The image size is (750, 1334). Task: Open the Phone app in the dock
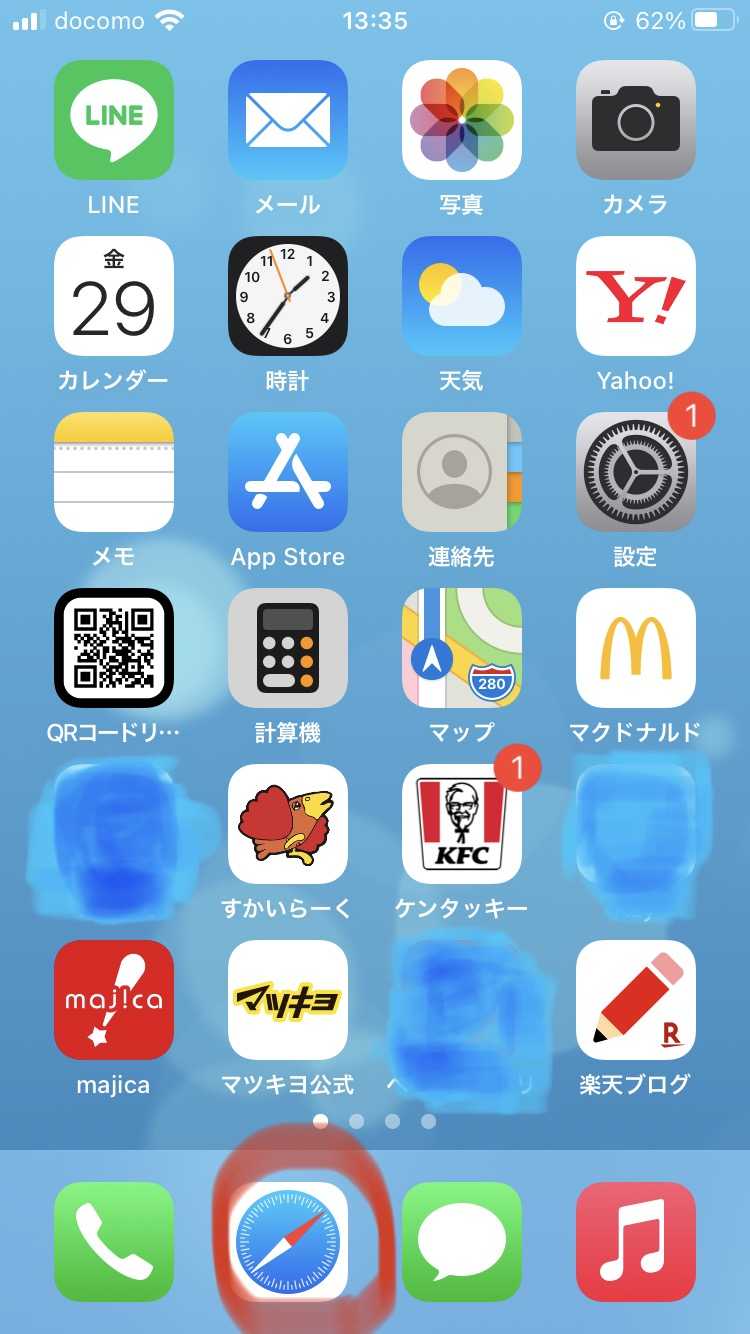(x=114, y=1242)
